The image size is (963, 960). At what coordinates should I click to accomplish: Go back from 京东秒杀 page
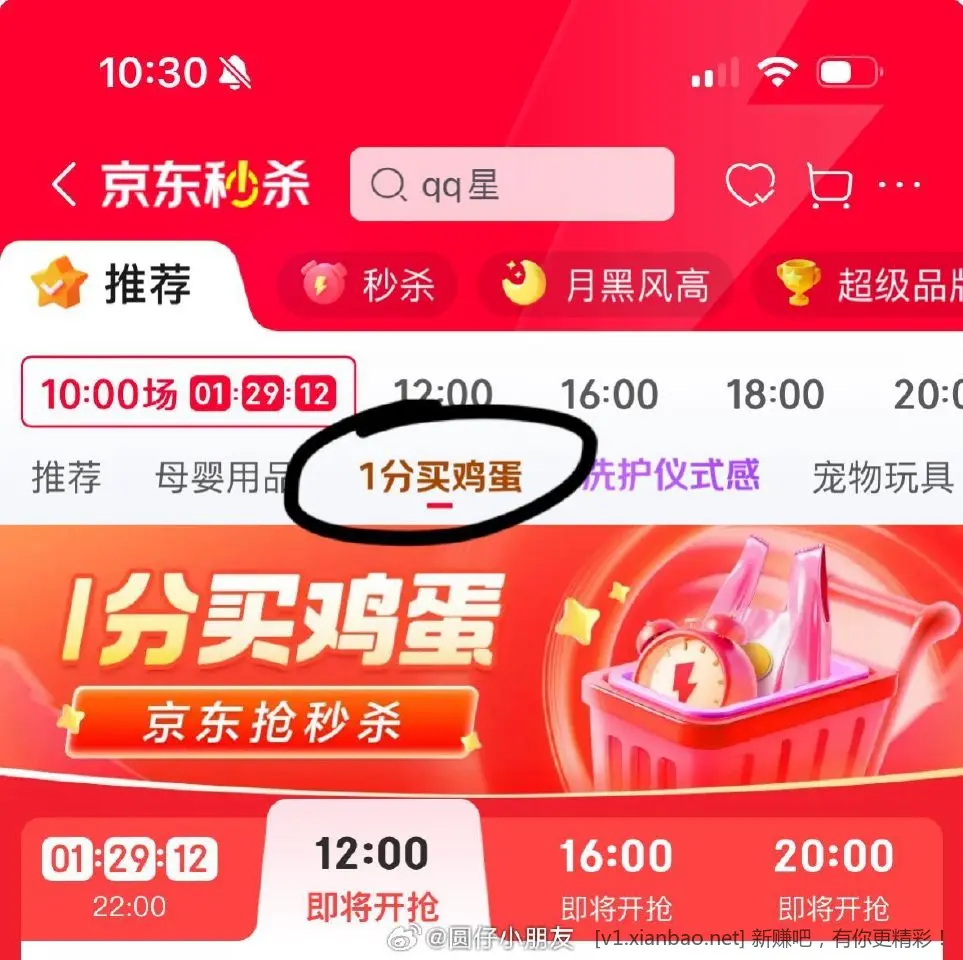[64, 186]
